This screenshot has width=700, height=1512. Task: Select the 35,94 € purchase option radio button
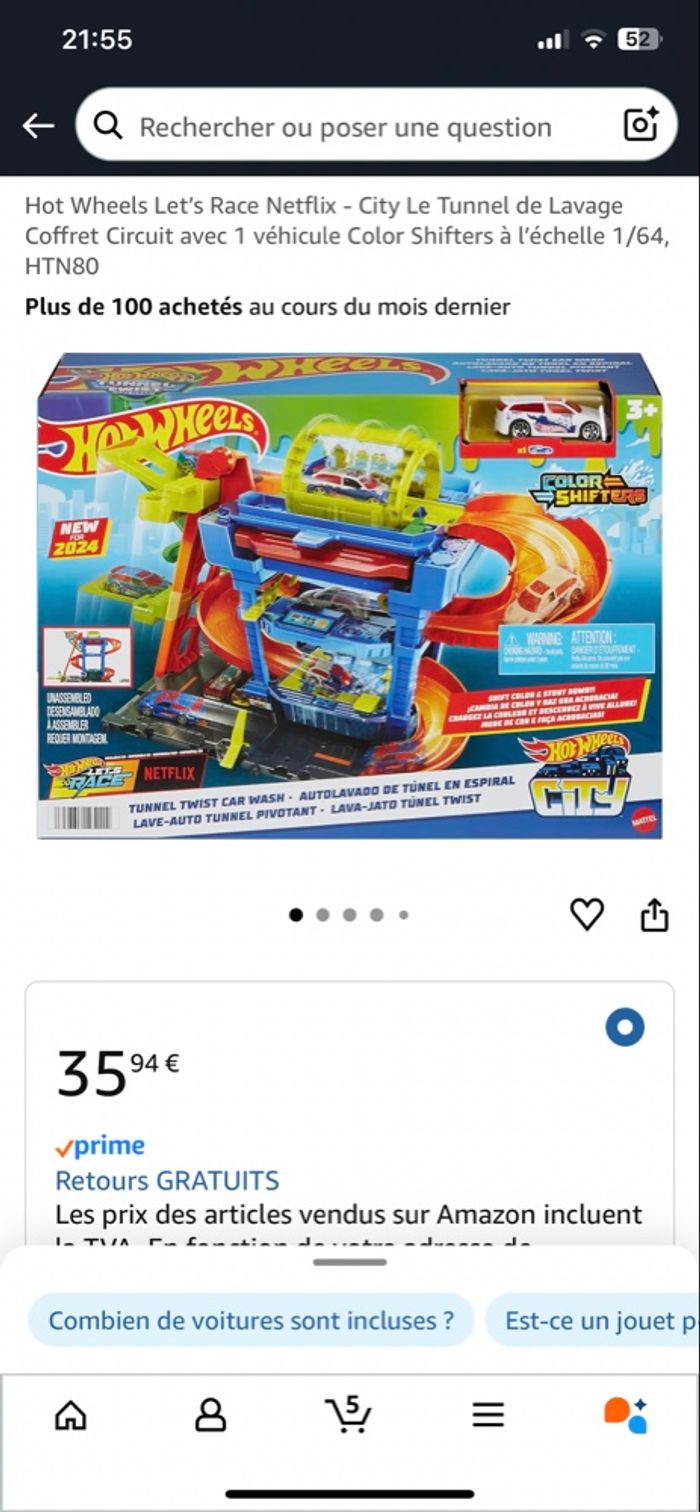click(625, 1027)
